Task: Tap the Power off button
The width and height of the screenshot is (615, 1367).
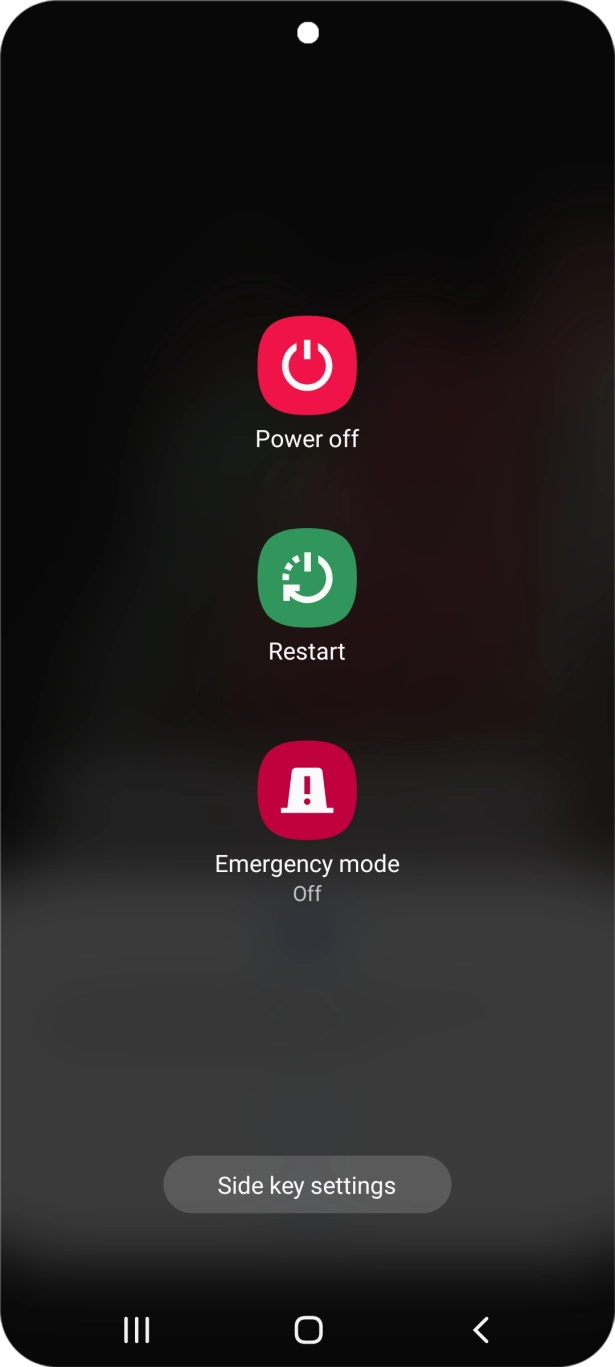Action: pos(307,365)
